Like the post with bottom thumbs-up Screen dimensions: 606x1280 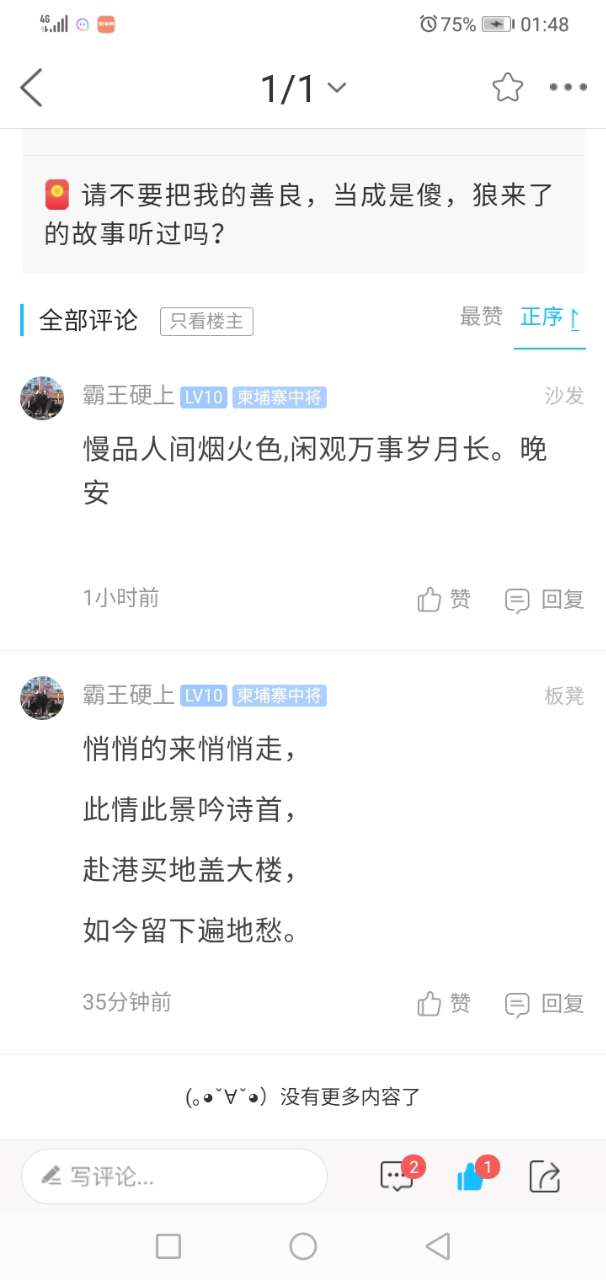click(x=472, y=1176)
